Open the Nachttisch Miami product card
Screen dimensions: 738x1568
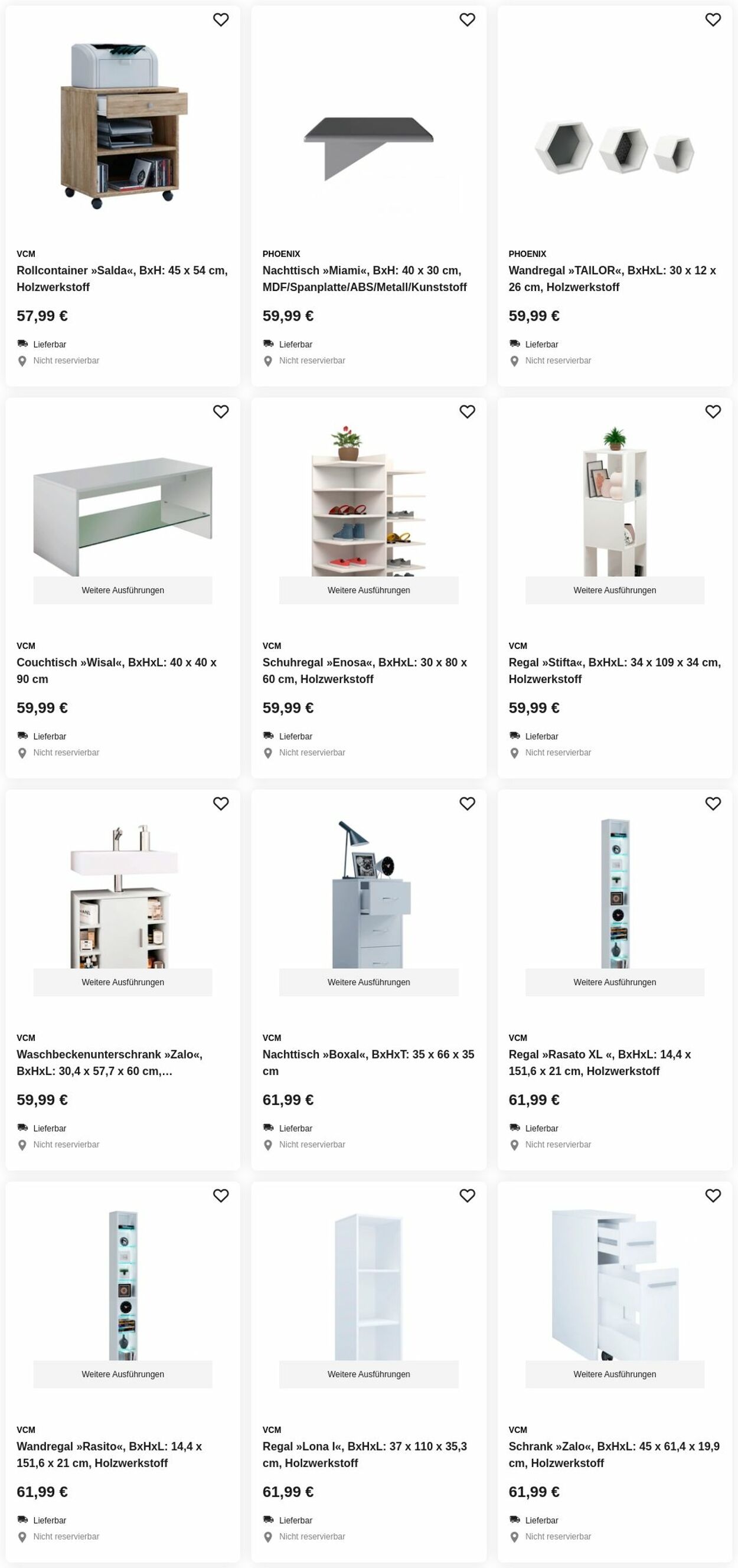pyautogui.click(x=364, y=278)
